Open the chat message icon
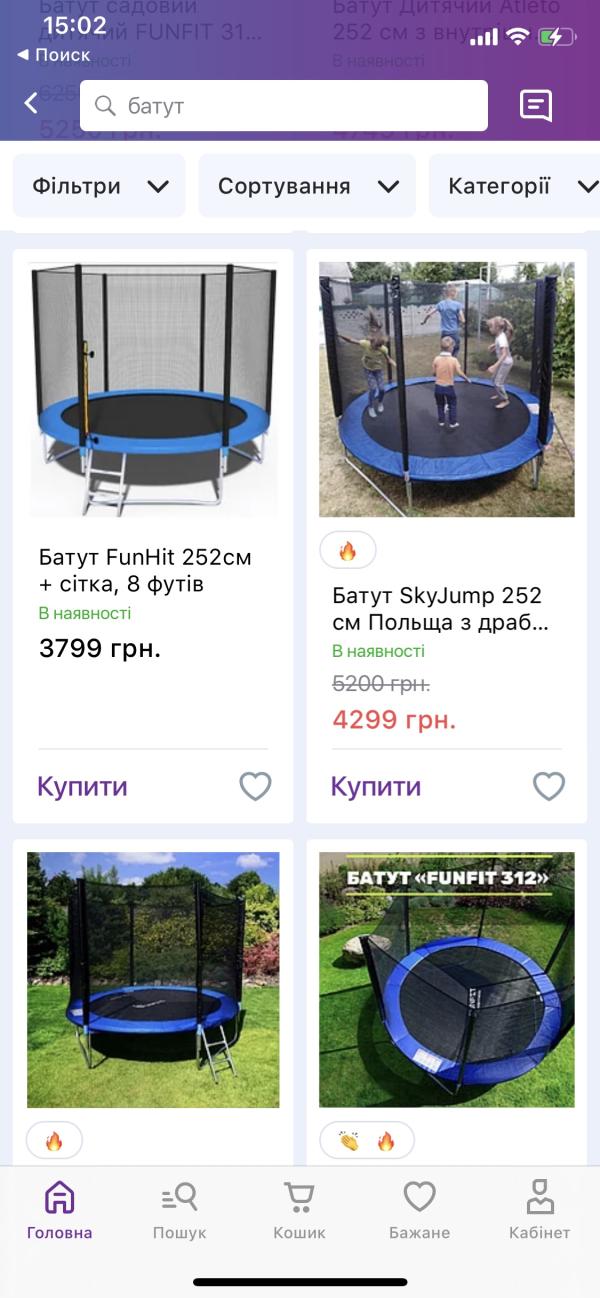The image size is (600, 1298). tap(536, 105)
